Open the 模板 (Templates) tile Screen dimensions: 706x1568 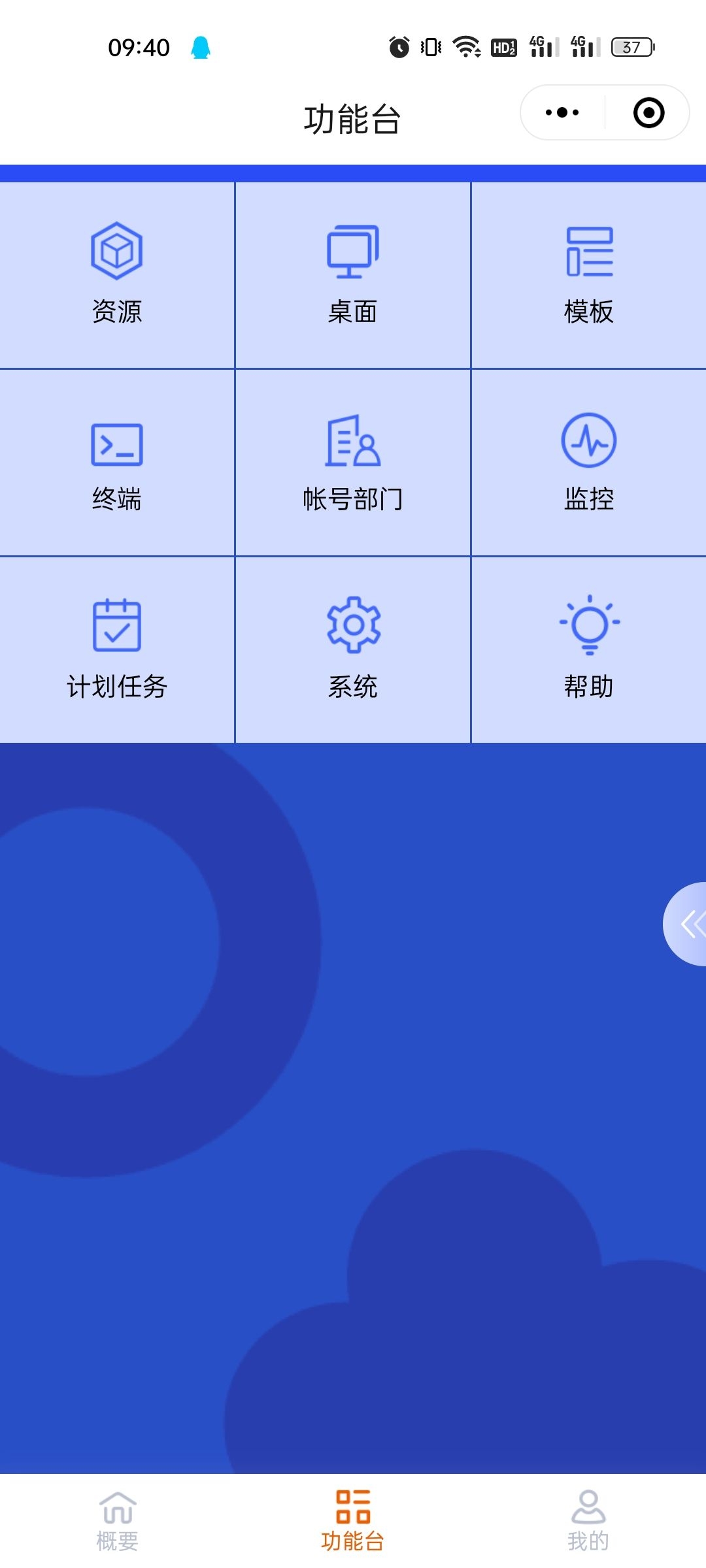[588, 274]
